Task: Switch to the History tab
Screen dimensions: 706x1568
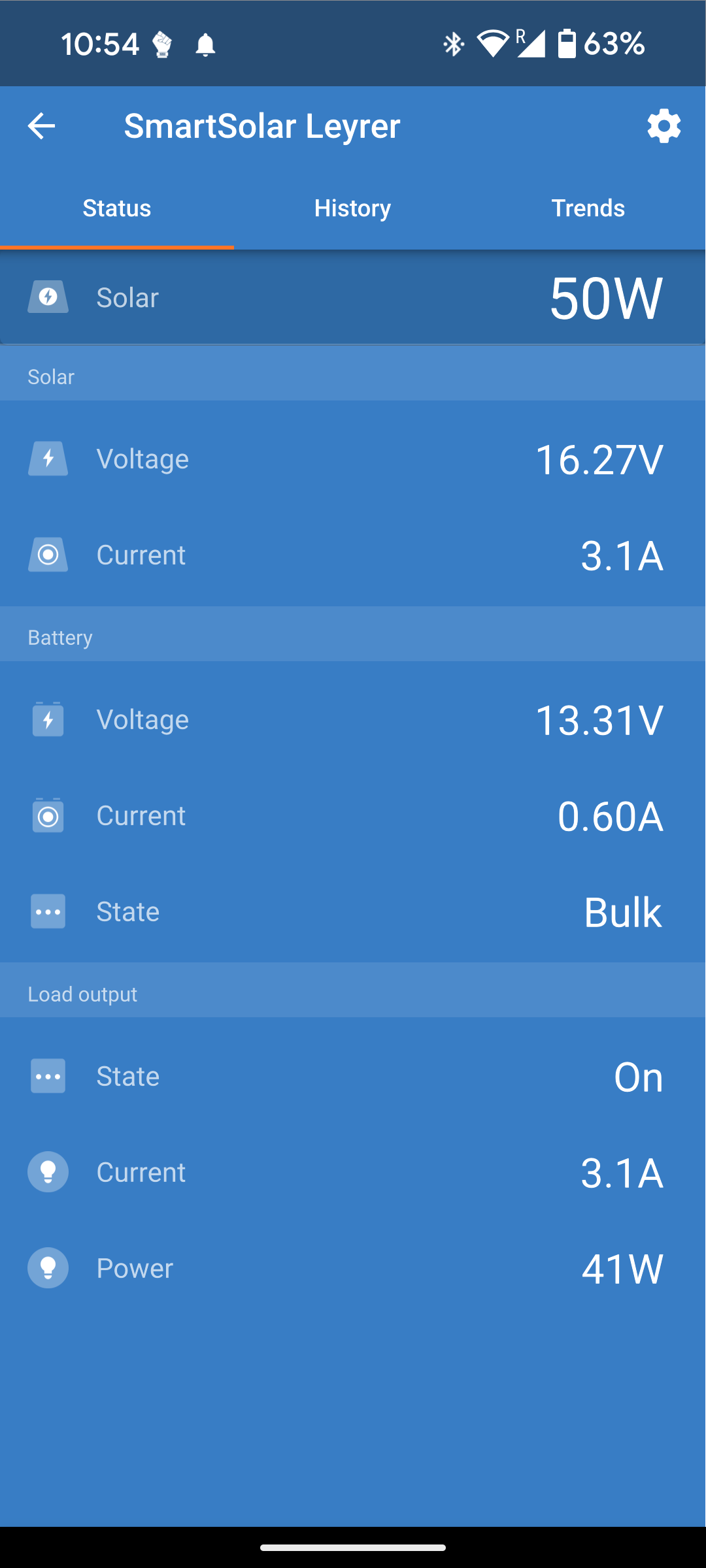Action: tap(352, 208)
